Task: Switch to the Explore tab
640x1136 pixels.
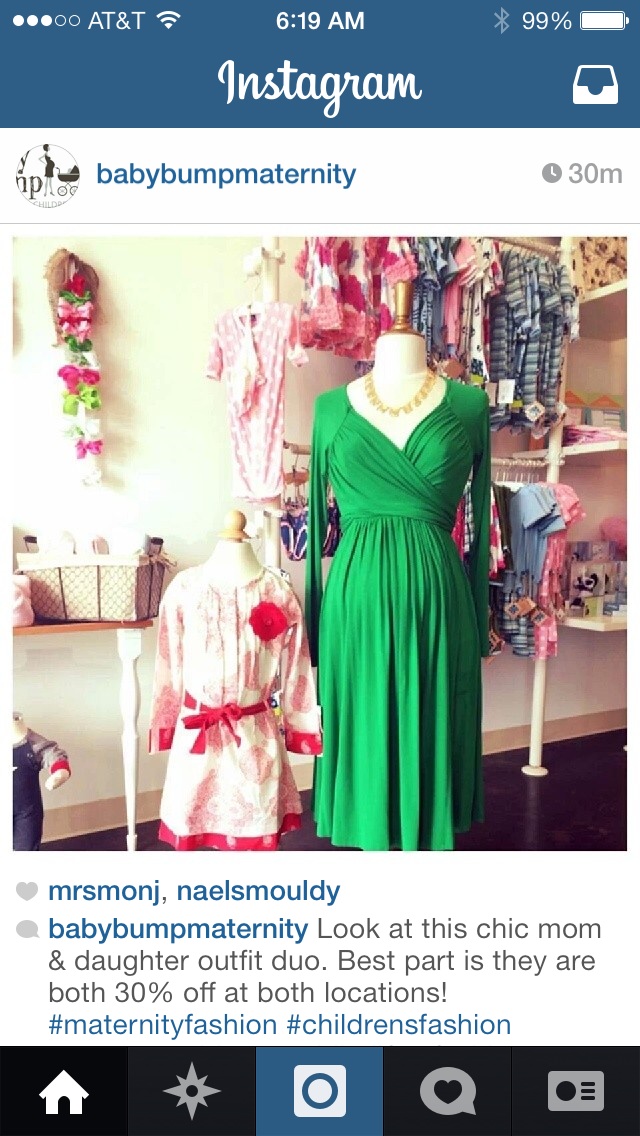Action: 192,1092
